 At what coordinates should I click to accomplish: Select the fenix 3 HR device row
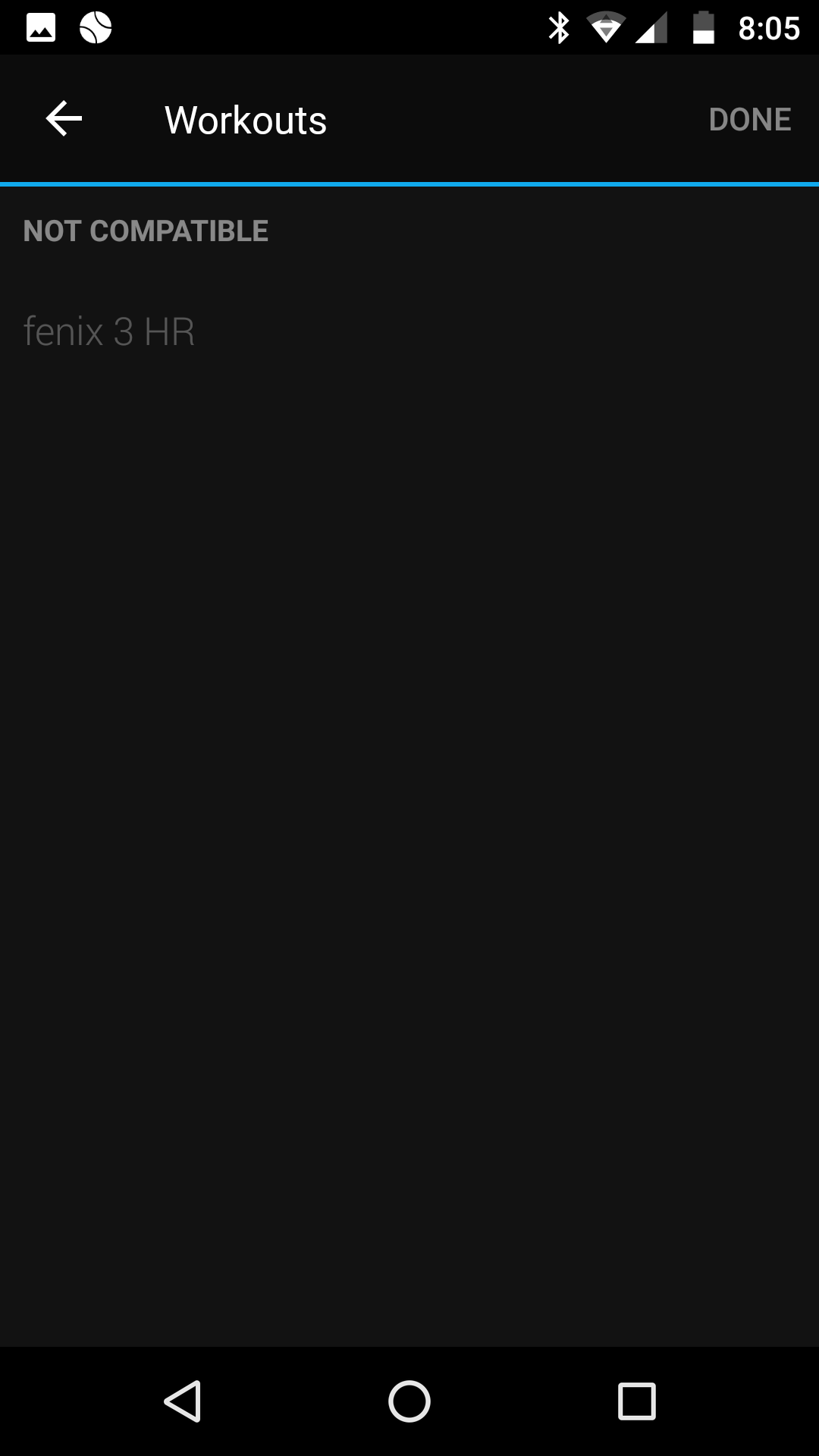point(409,331)
